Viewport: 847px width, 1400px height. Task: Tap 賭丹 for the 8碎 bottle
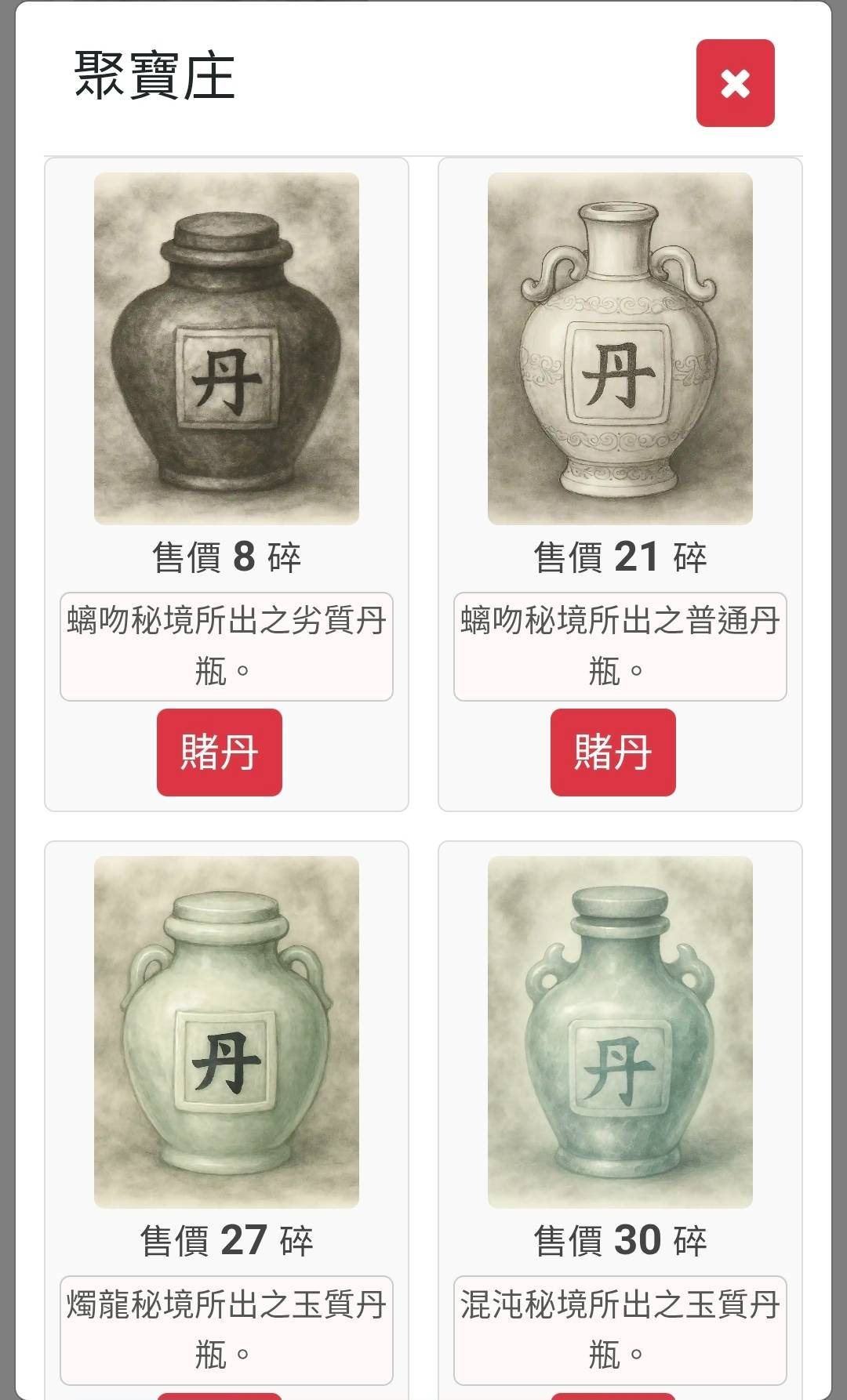click(220, 753)
